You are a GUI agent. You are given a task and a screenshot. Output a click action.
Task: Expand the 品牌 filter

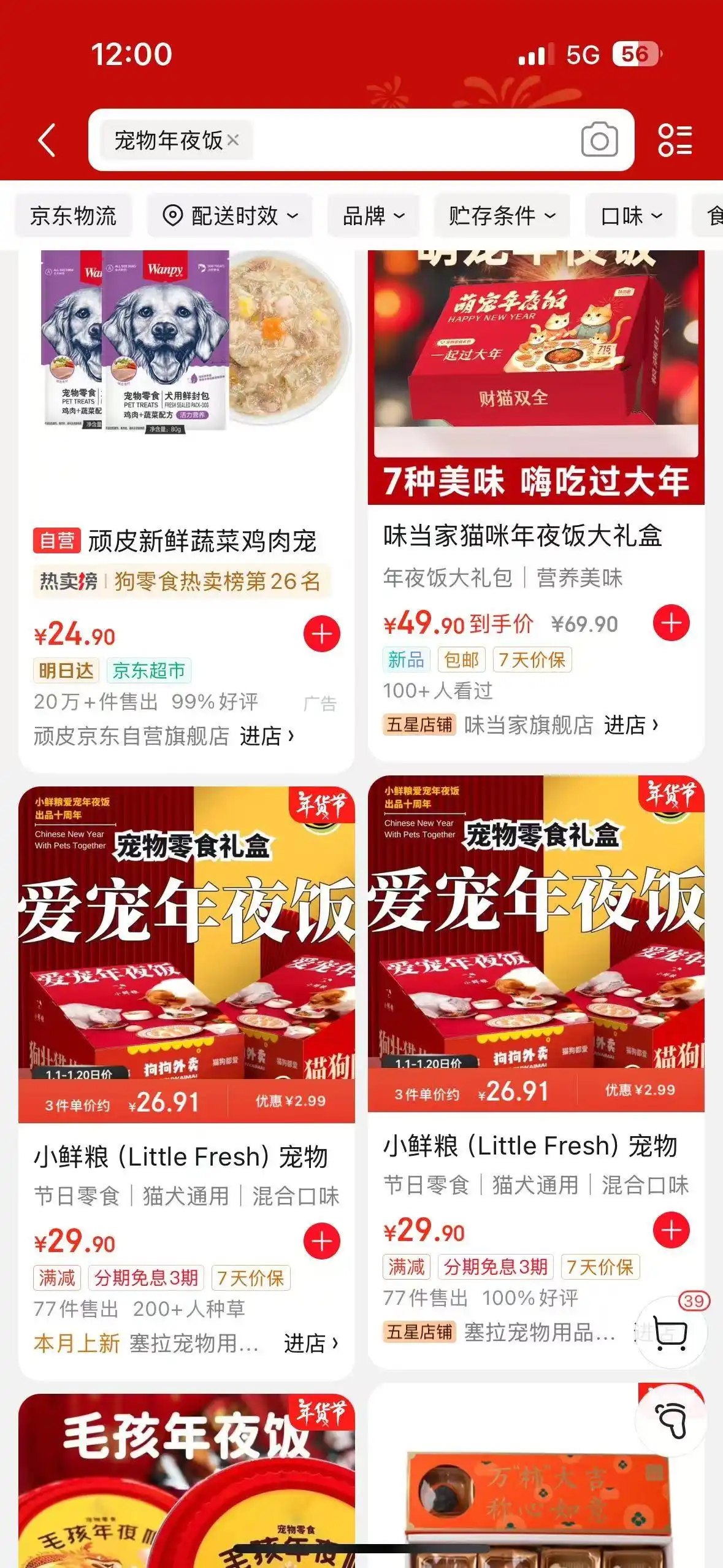click(373, 216)
